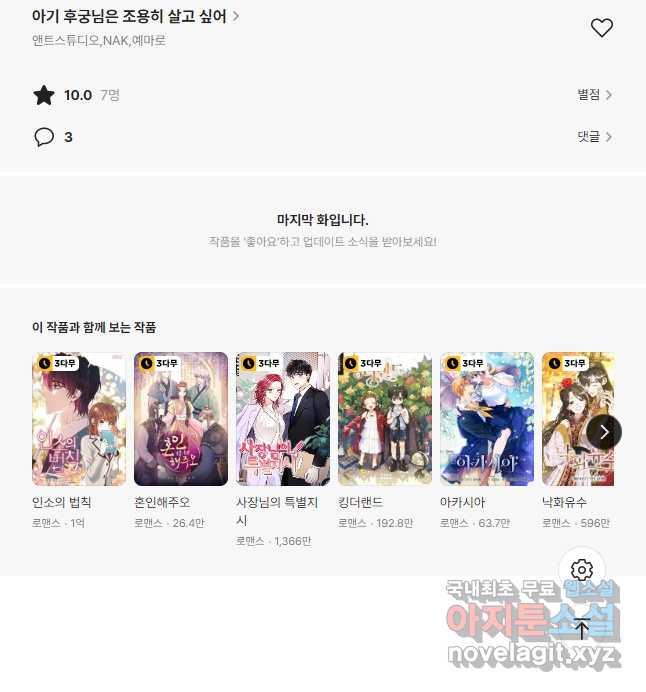
Task: Open the 아기 후궁님은 조용히 살고 싶어 title page
Action: click(x=135, y=17)
